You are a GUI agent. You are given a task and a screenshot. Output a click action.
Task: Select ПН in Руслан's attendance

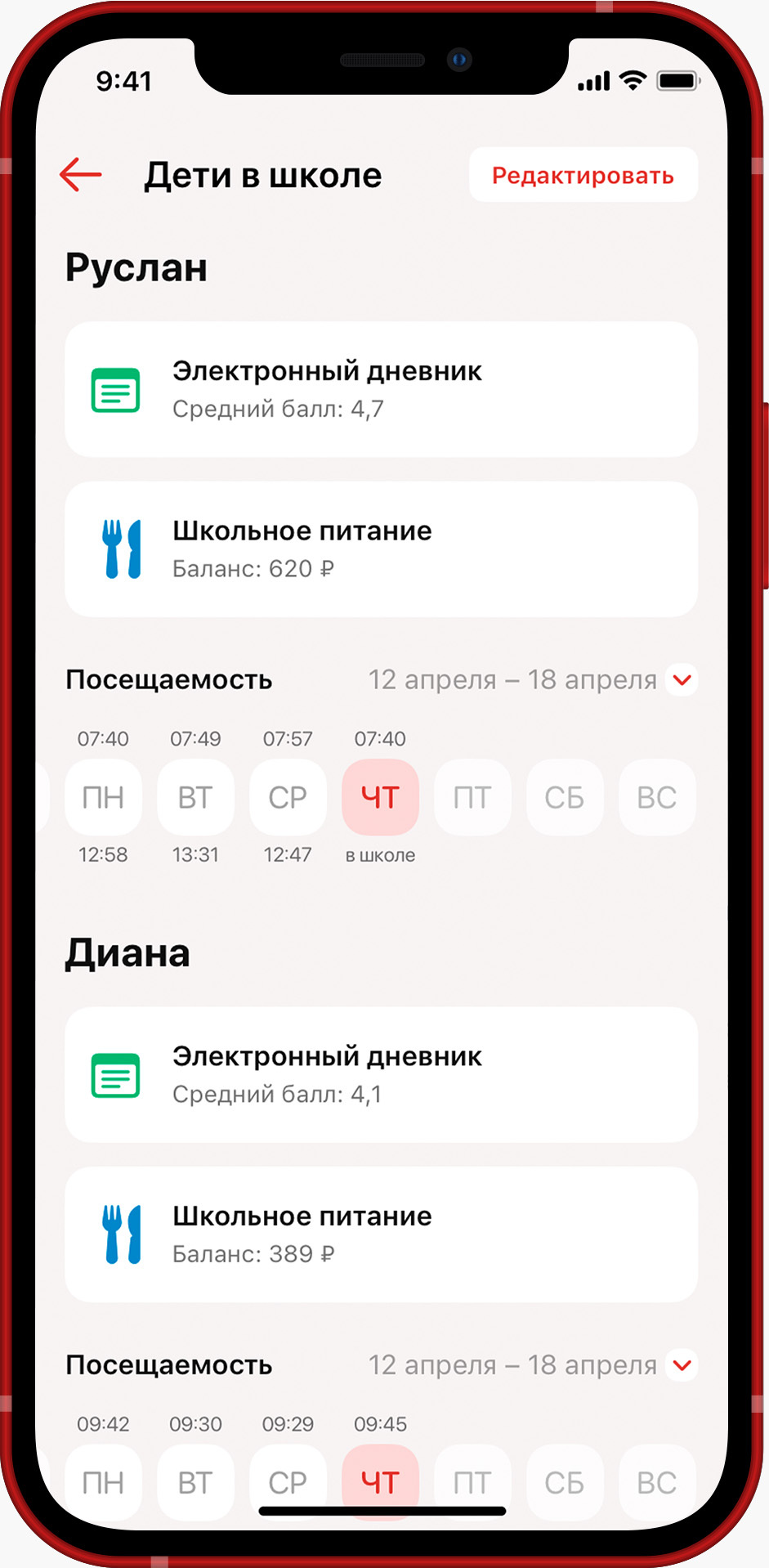(103, 797)
